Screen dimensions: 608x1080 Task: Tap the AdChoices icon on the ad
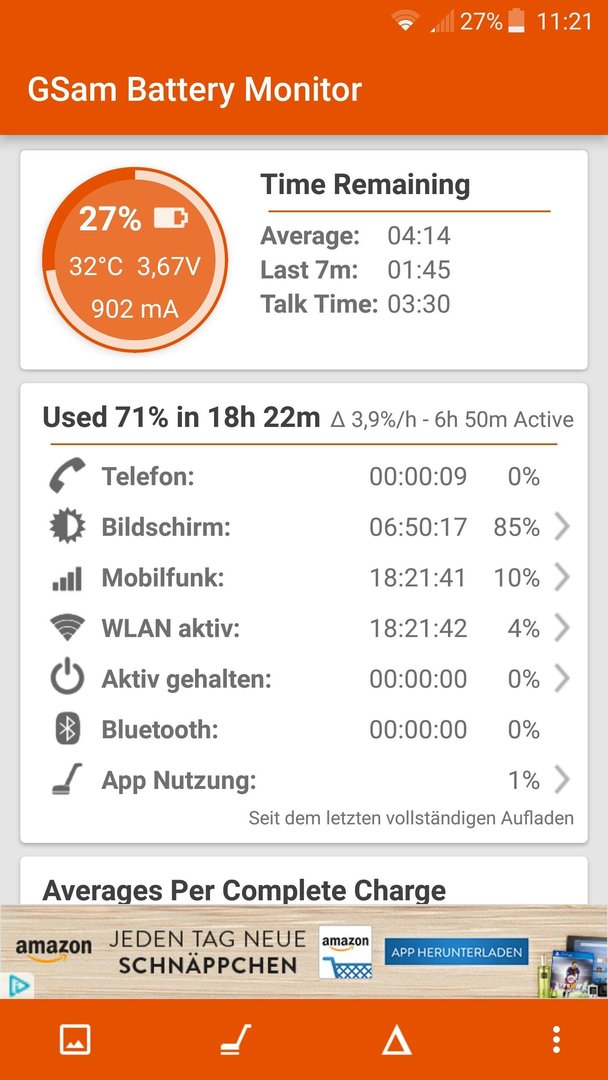(x=18, y=986)
